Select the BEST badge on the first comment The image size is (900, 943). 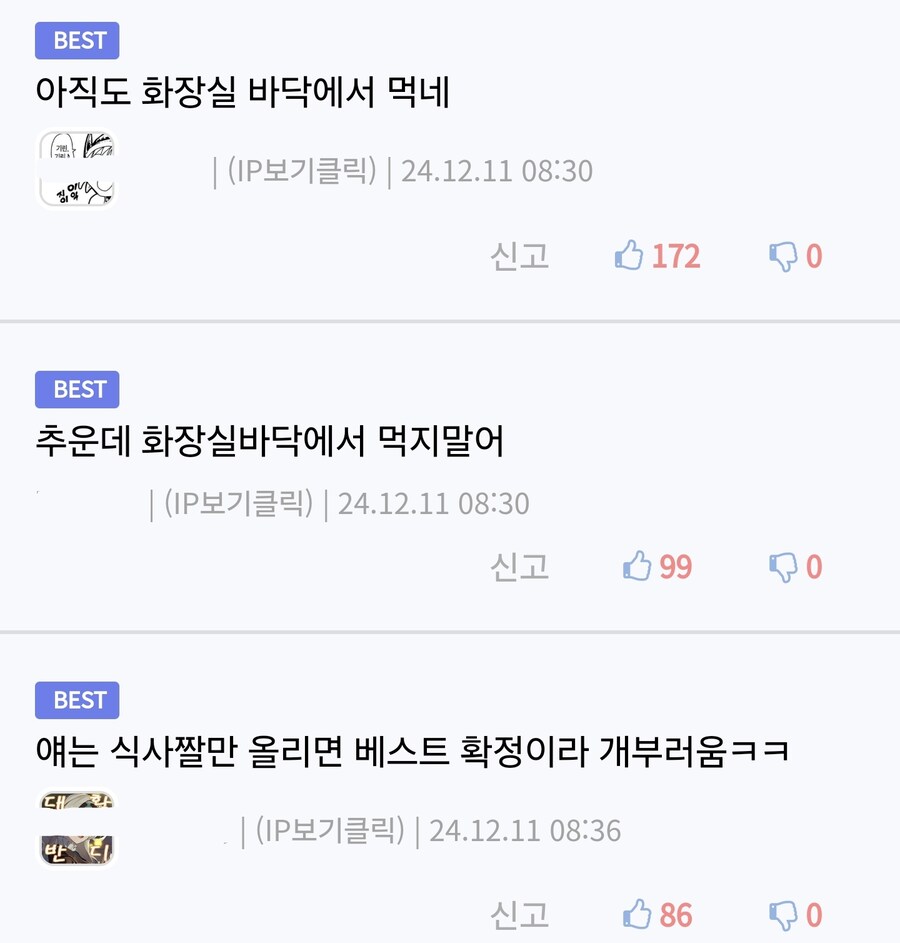[77, 40]
